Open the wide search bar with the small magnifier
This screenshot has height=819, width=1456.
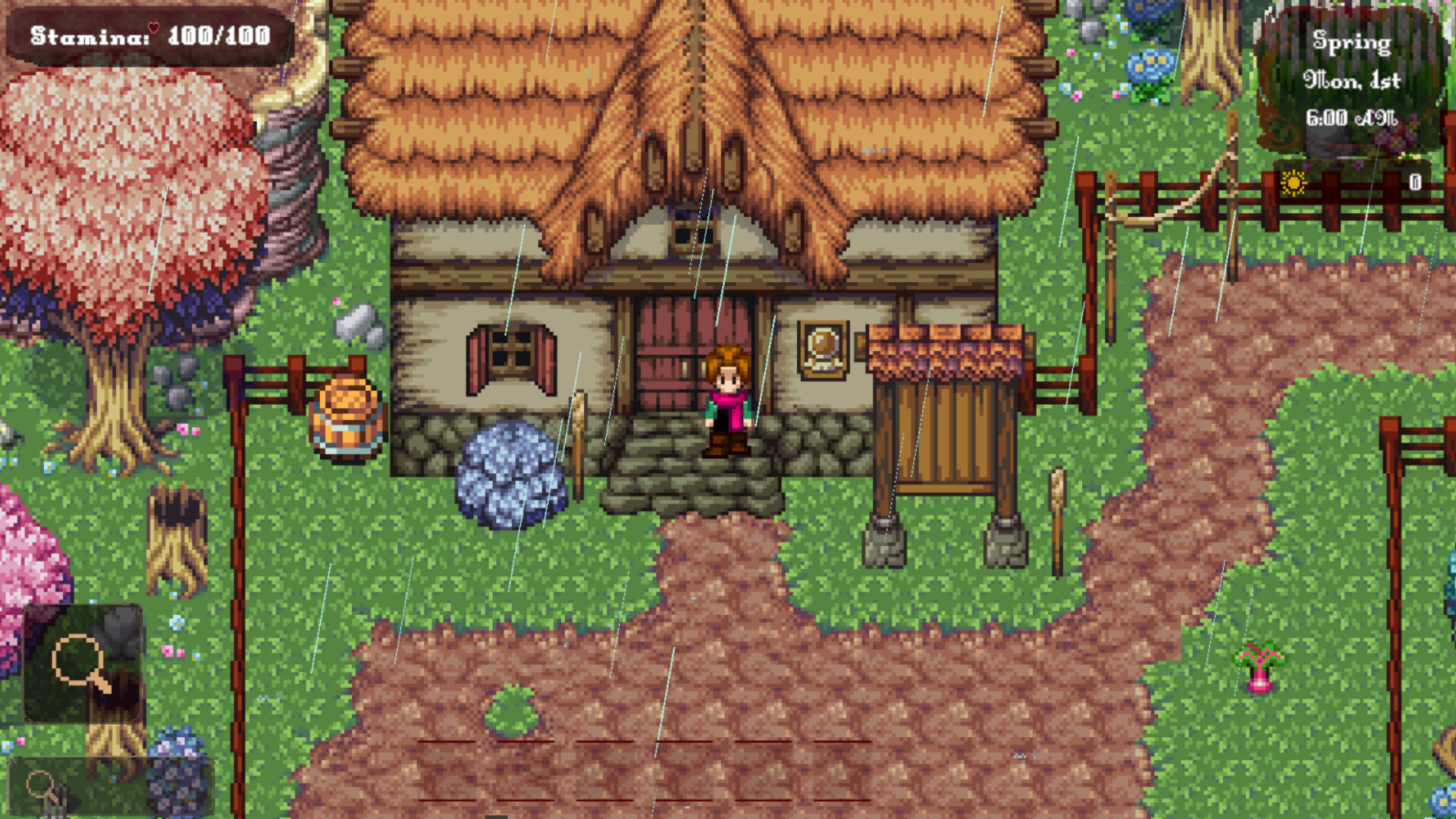(x=110, y=787)
